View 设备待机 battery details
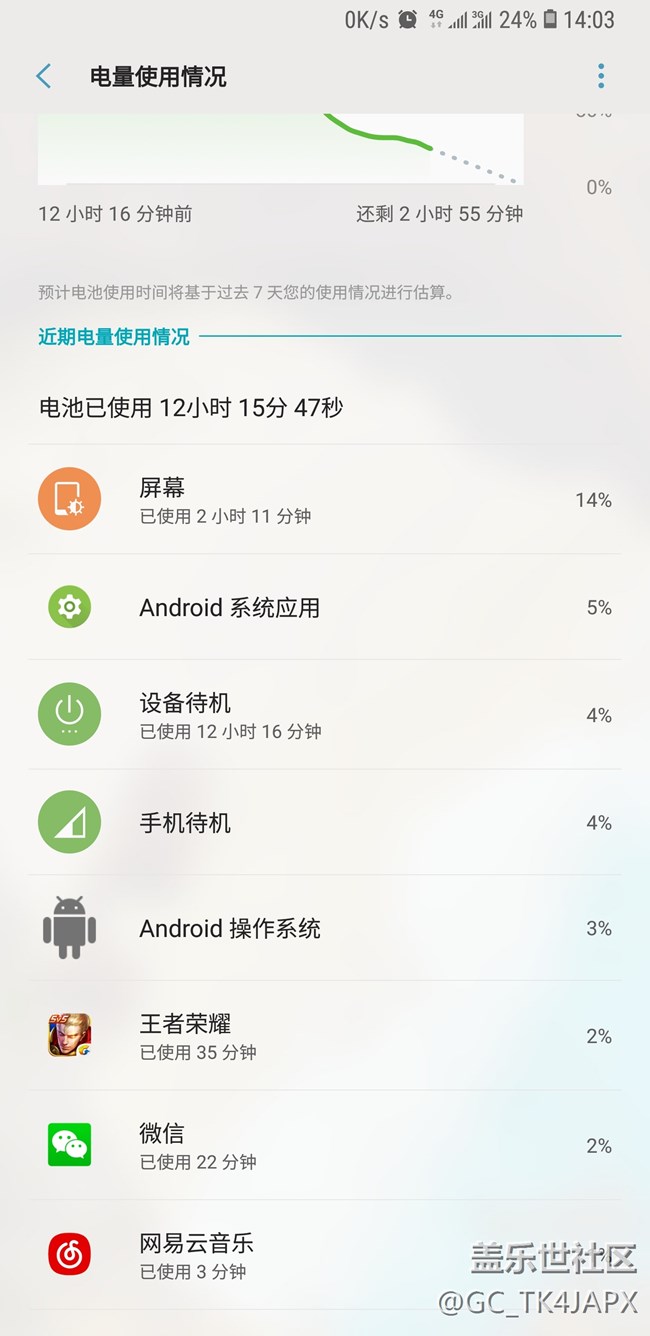 point(325,715)
